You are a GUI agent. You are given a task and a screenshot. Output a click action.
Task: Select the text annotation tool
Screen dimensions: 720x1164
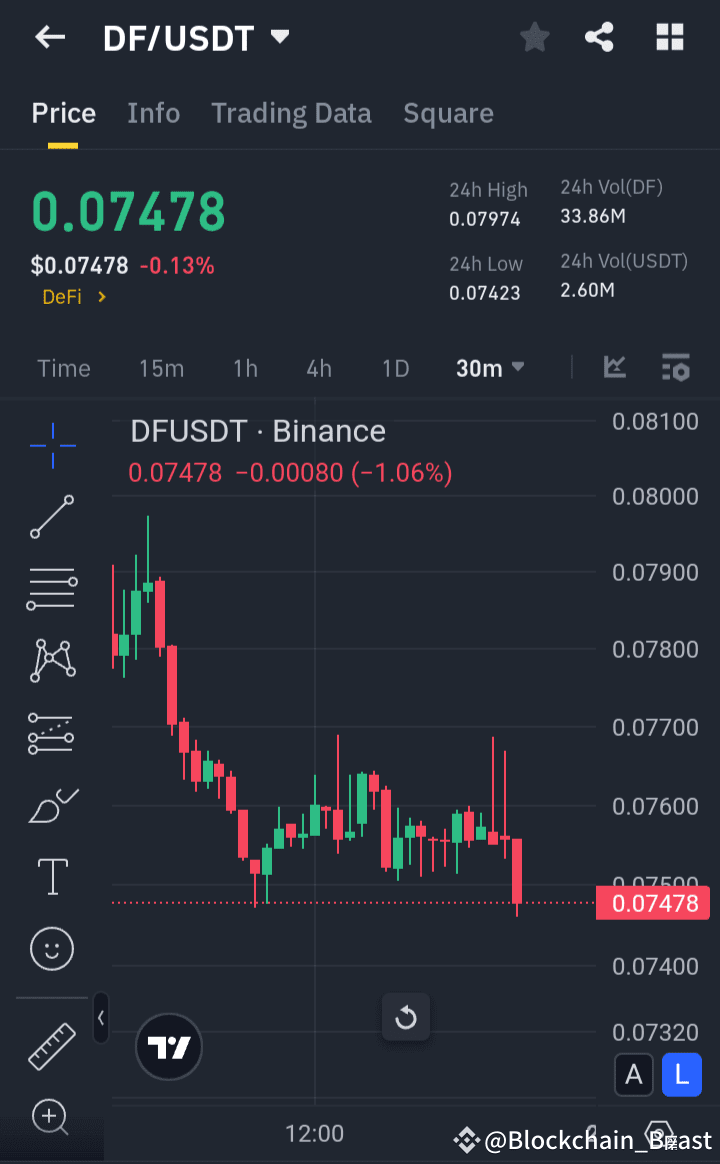(x=51, y=876)
